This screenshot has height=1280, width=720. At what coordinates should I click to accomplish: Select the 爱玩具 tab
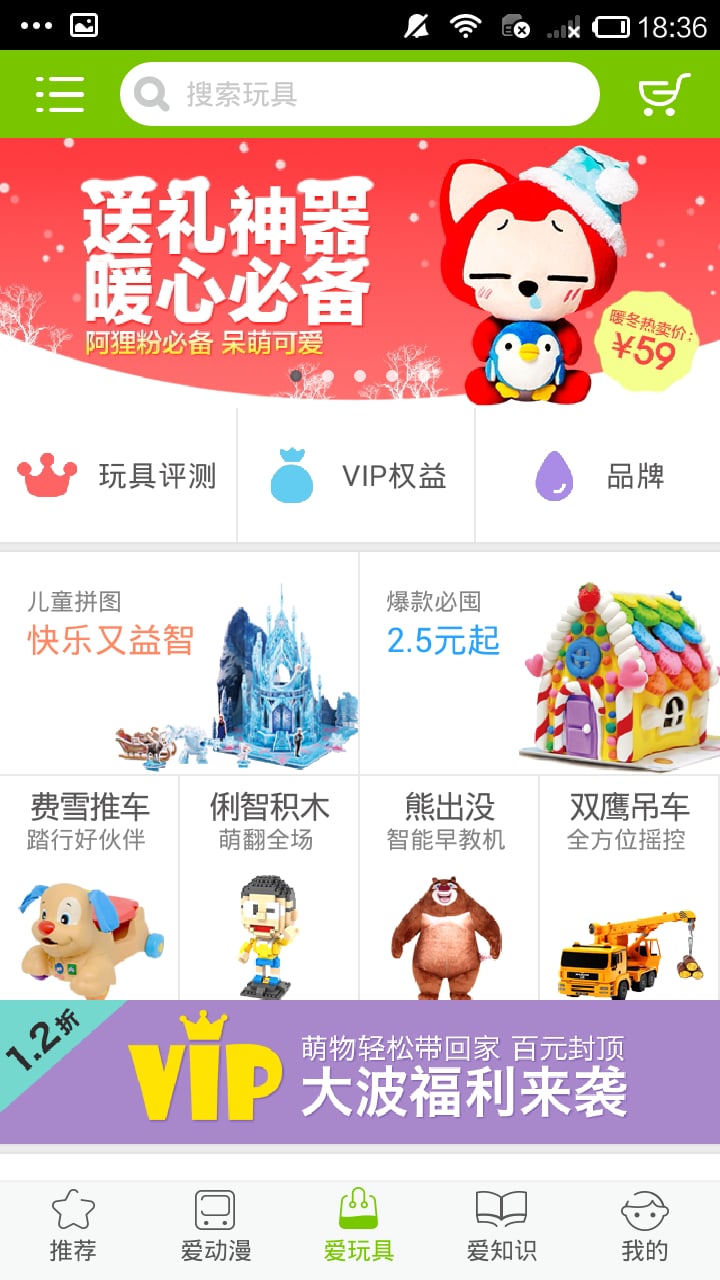(359, 1228)
